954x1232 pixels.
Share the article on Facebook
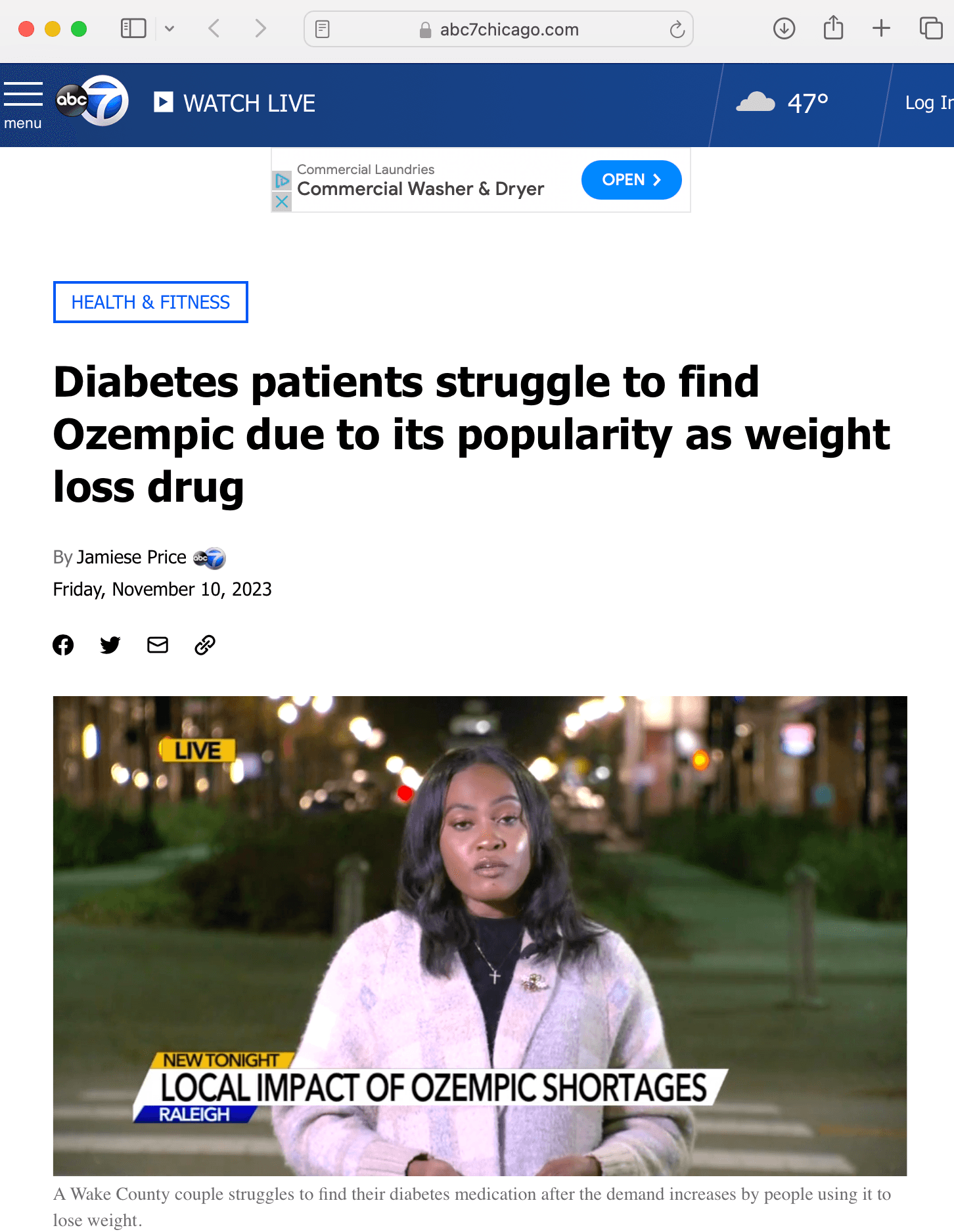(x=63, y=645)
